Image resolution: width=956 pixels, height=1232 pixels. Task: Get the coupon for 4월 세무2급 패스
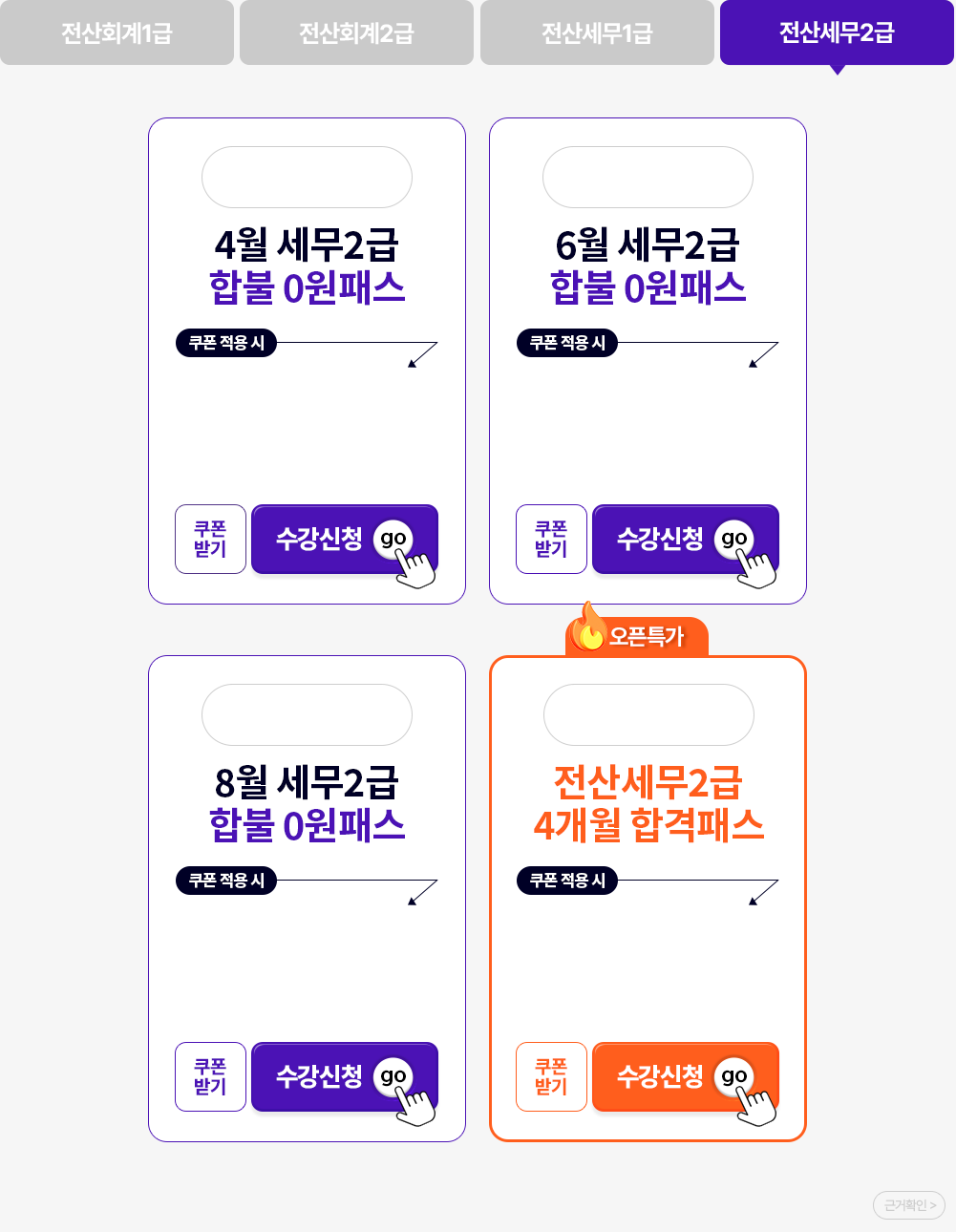coord(210,539)
